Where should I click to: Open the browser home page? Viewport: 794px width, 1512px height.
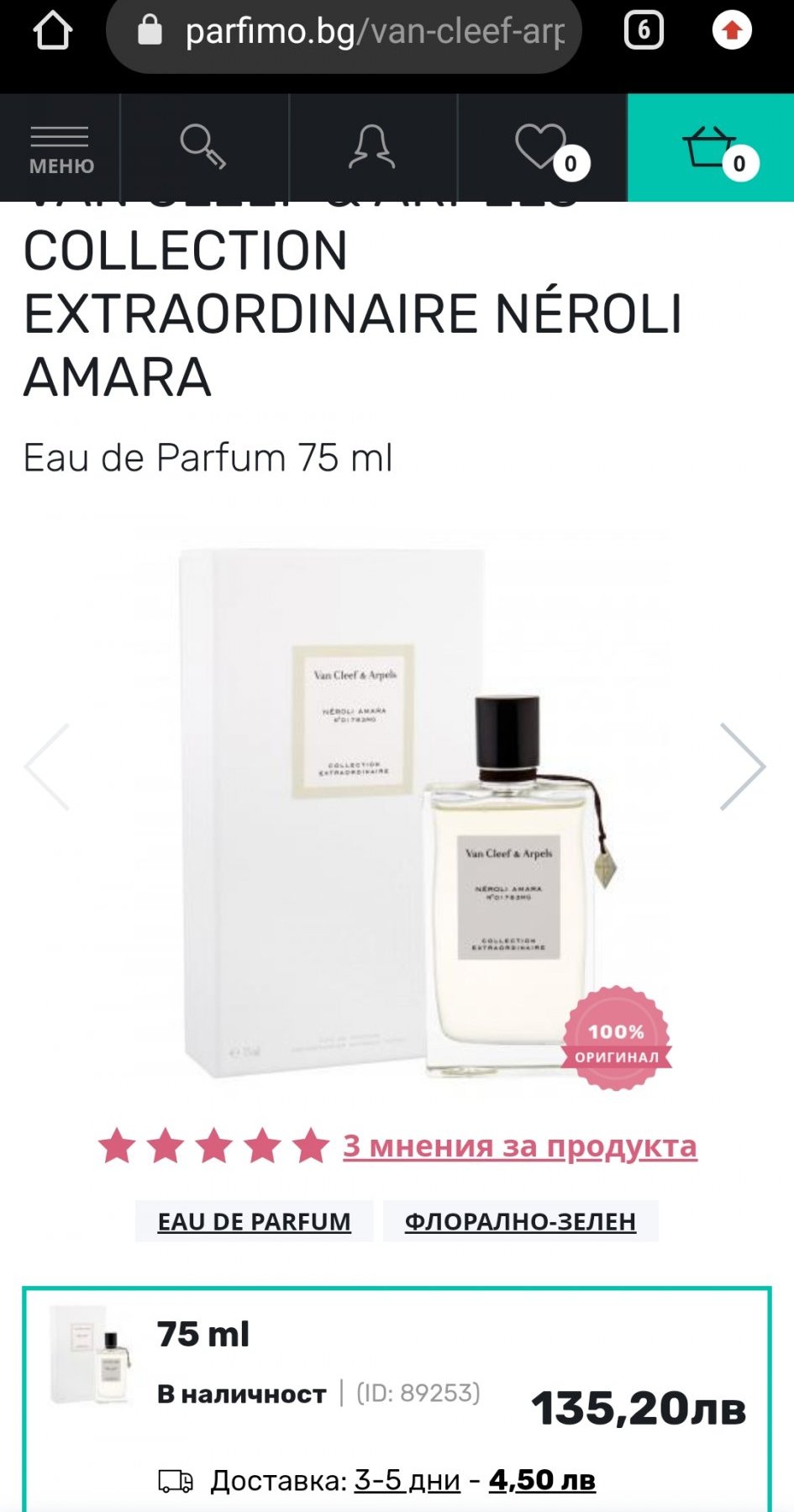pos(52,31)
